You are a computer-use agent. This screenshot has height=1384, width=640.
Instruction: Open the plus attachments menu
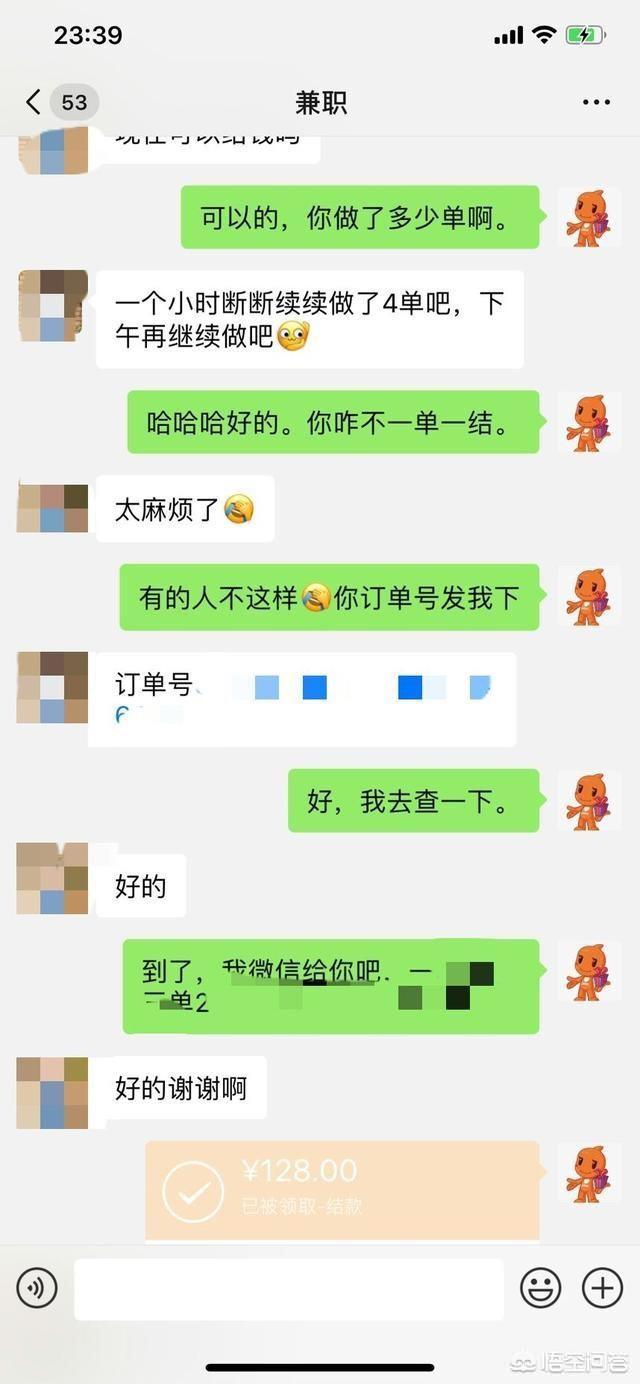click(602, 1288)
